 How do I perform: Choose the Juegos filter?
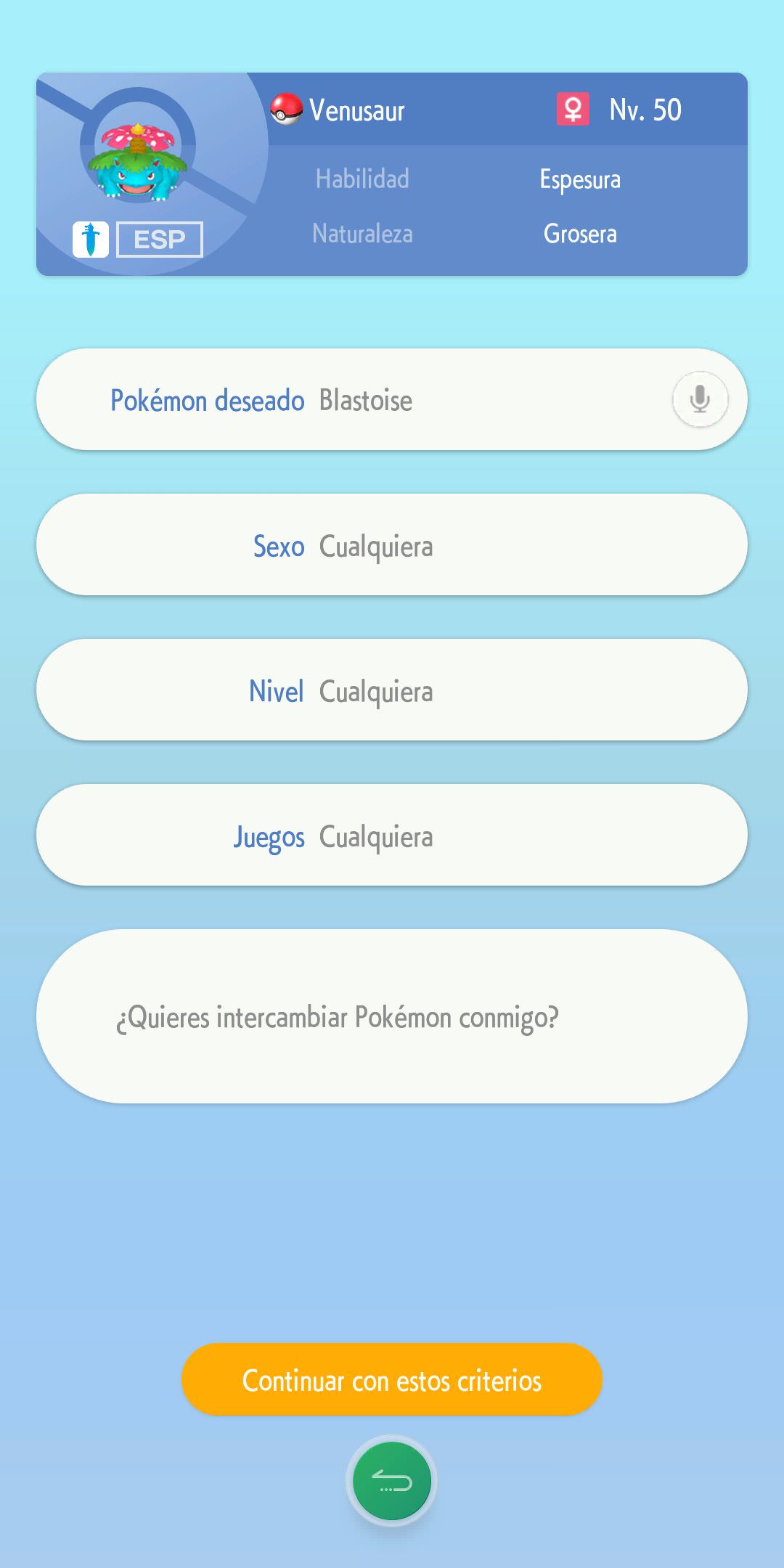[x=392, y=836]
